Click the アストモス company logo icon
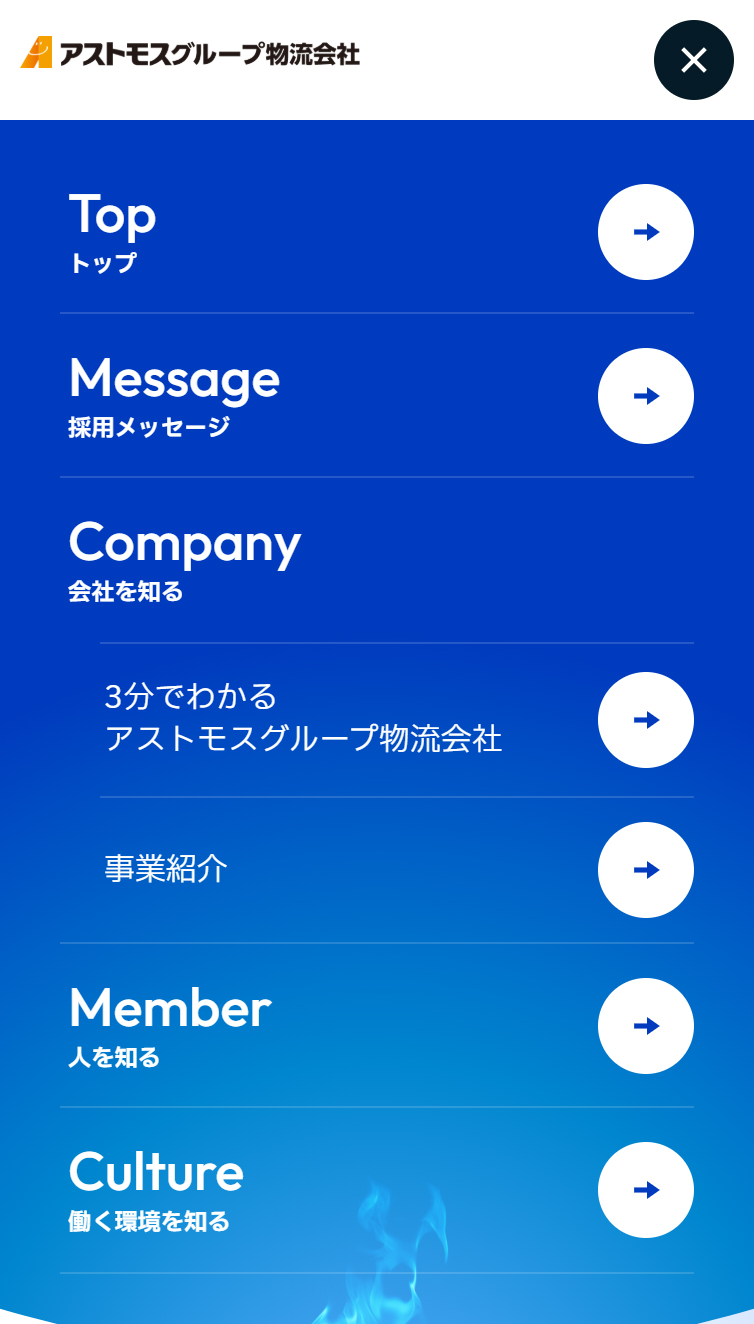Screen dimensions: 754x1324 click(x=34, y=52)
